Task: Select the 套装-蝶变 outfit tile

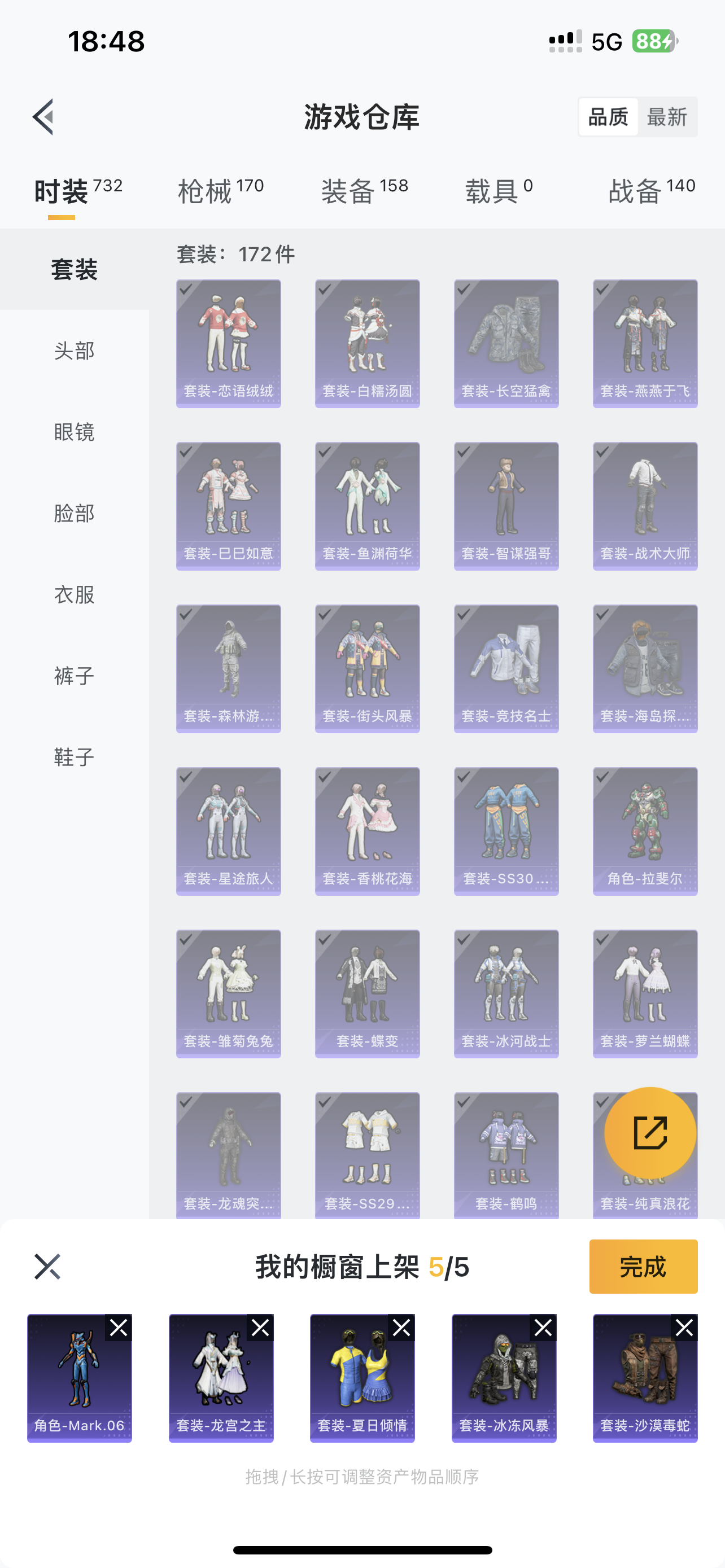Action: 367,993
